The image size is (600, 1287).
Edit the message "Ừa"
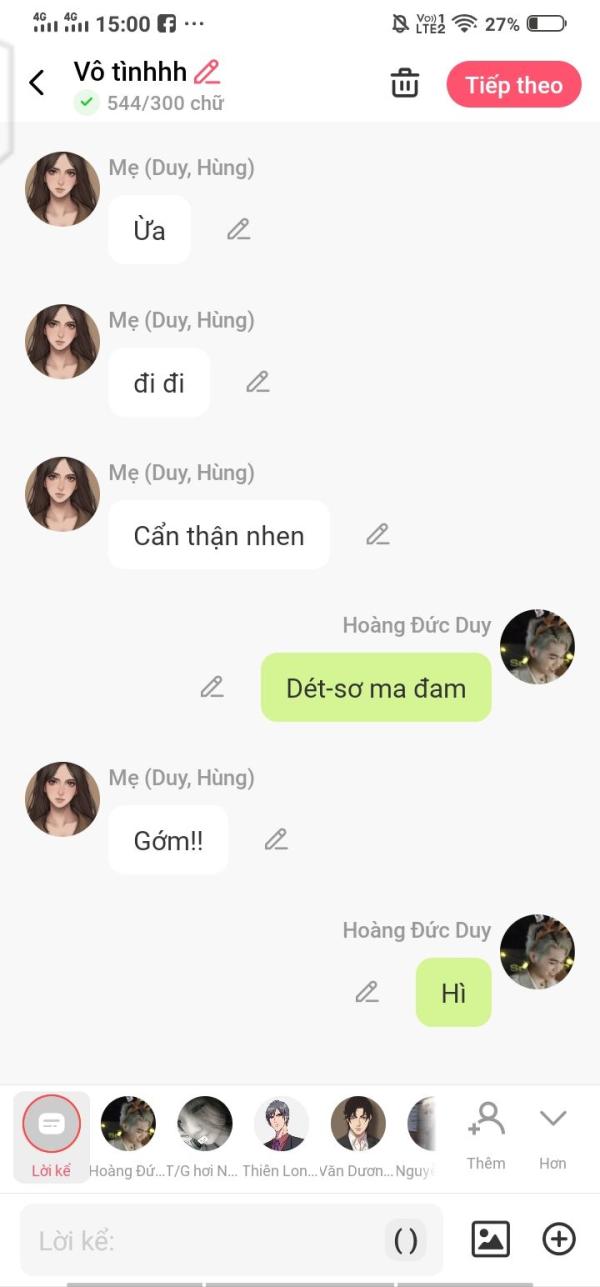[x=238, y=229]
